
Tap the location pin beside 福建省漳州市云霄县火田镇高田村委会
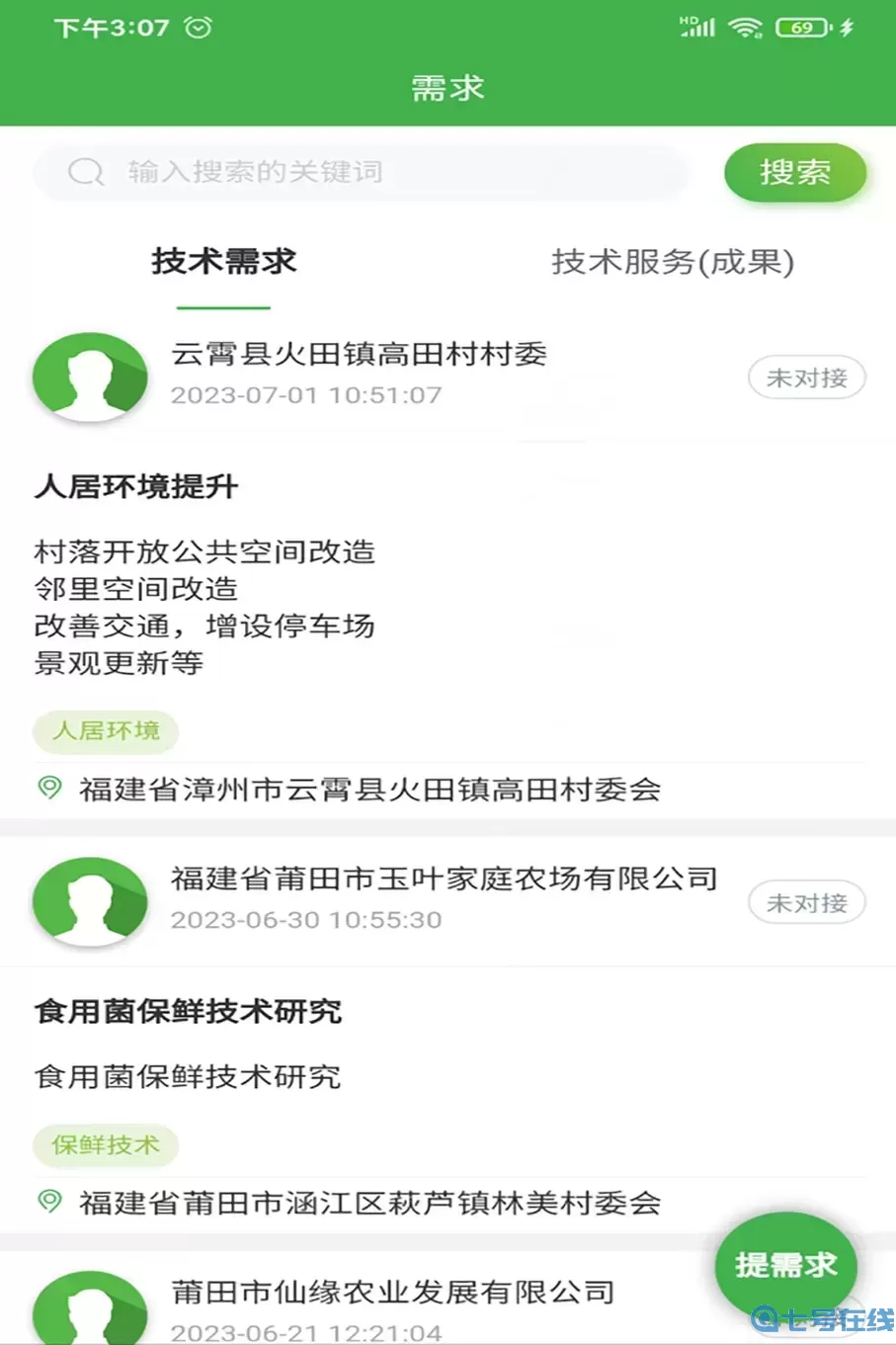pyautogui.click(x=48, y=790)
